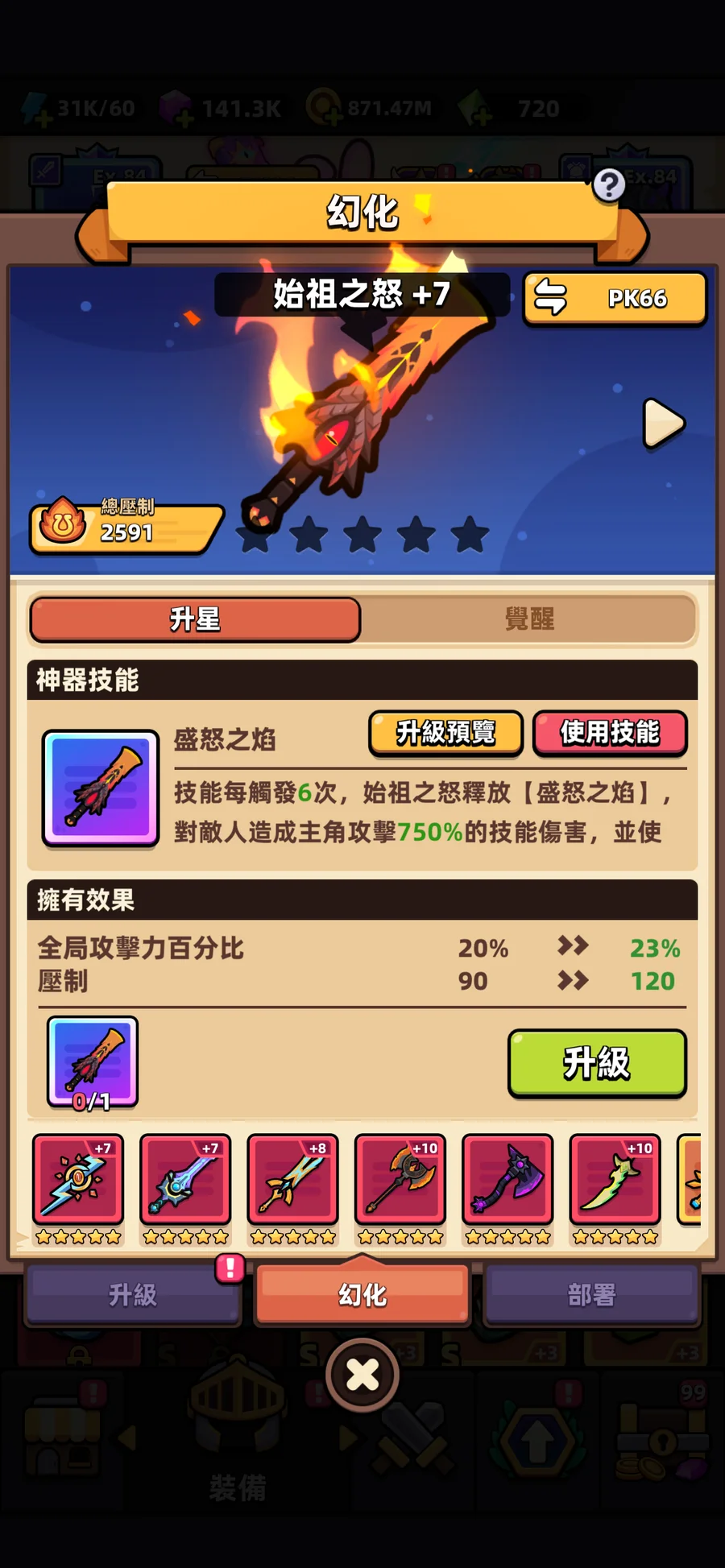The height and width of the screenshot is (1568, 725).
Task: Select the +8 golden sword artifact
Action: [292, 1189]
